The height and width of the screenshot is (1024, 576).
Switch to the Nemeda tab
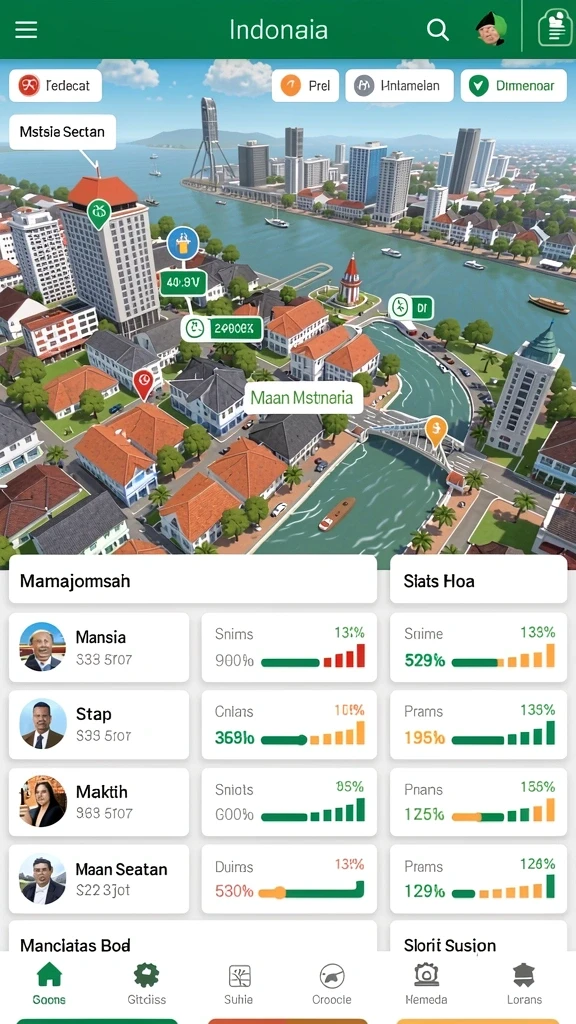[426, 984]
